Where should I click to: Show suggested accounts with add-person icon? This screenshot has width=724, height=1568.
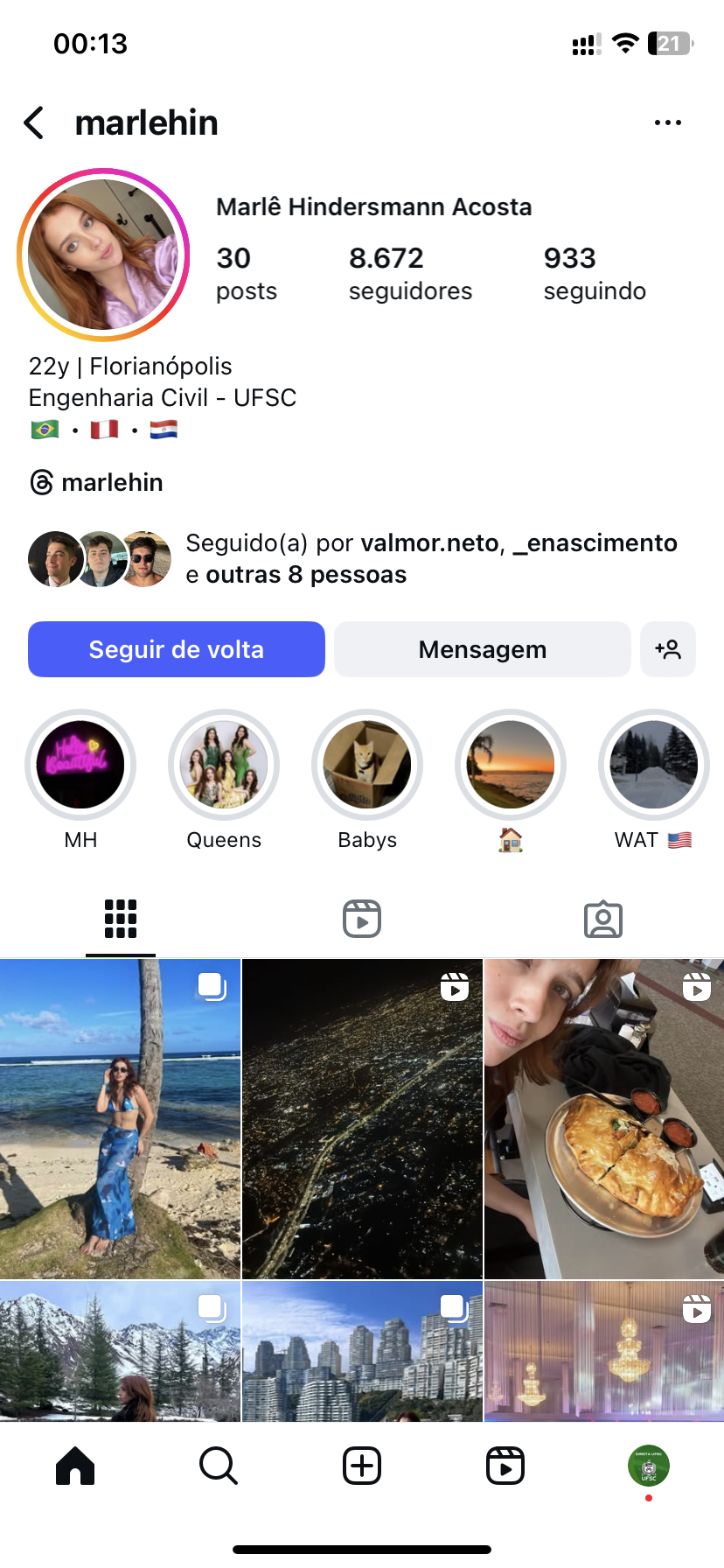[x=667, y=649]
